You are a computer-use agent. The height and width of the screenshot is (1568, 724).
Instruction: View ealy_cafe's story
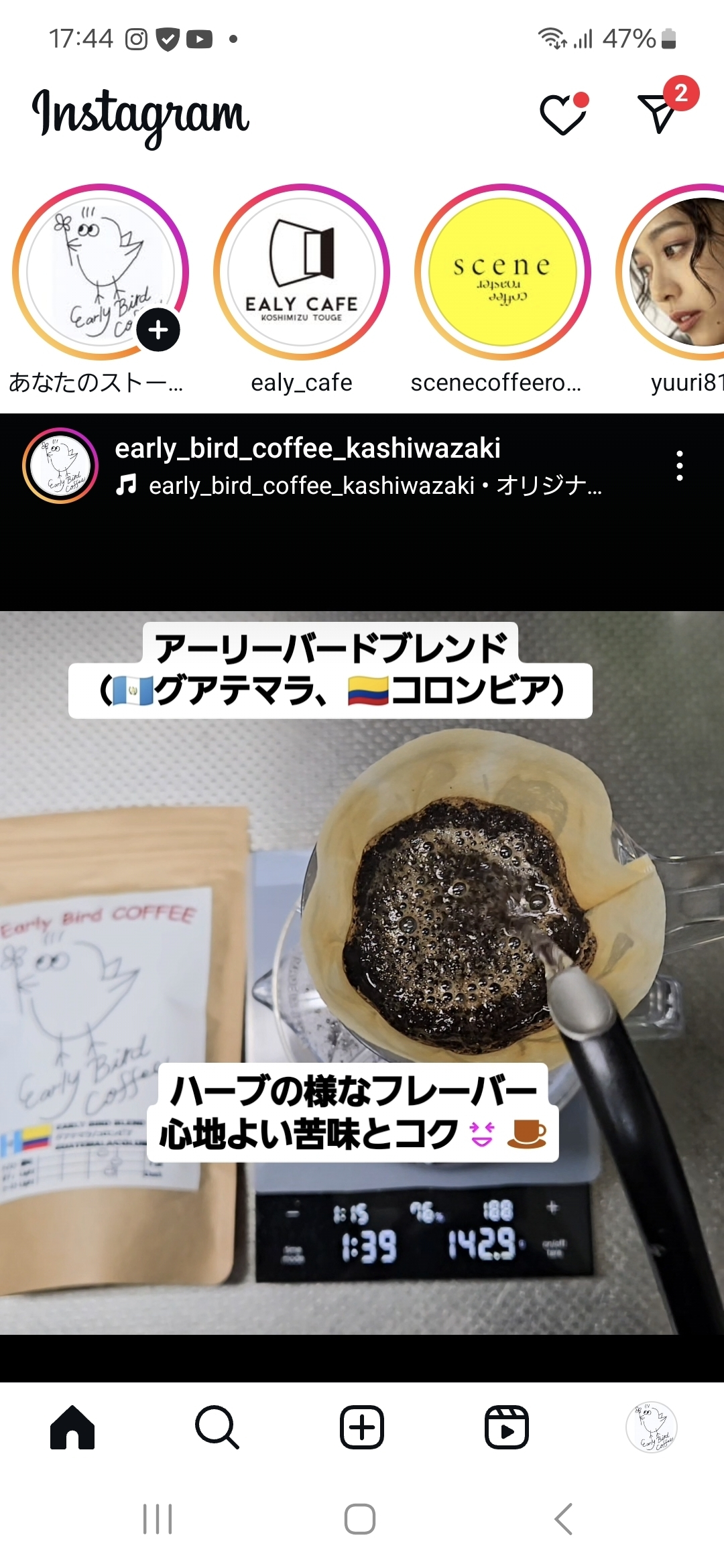302,272
